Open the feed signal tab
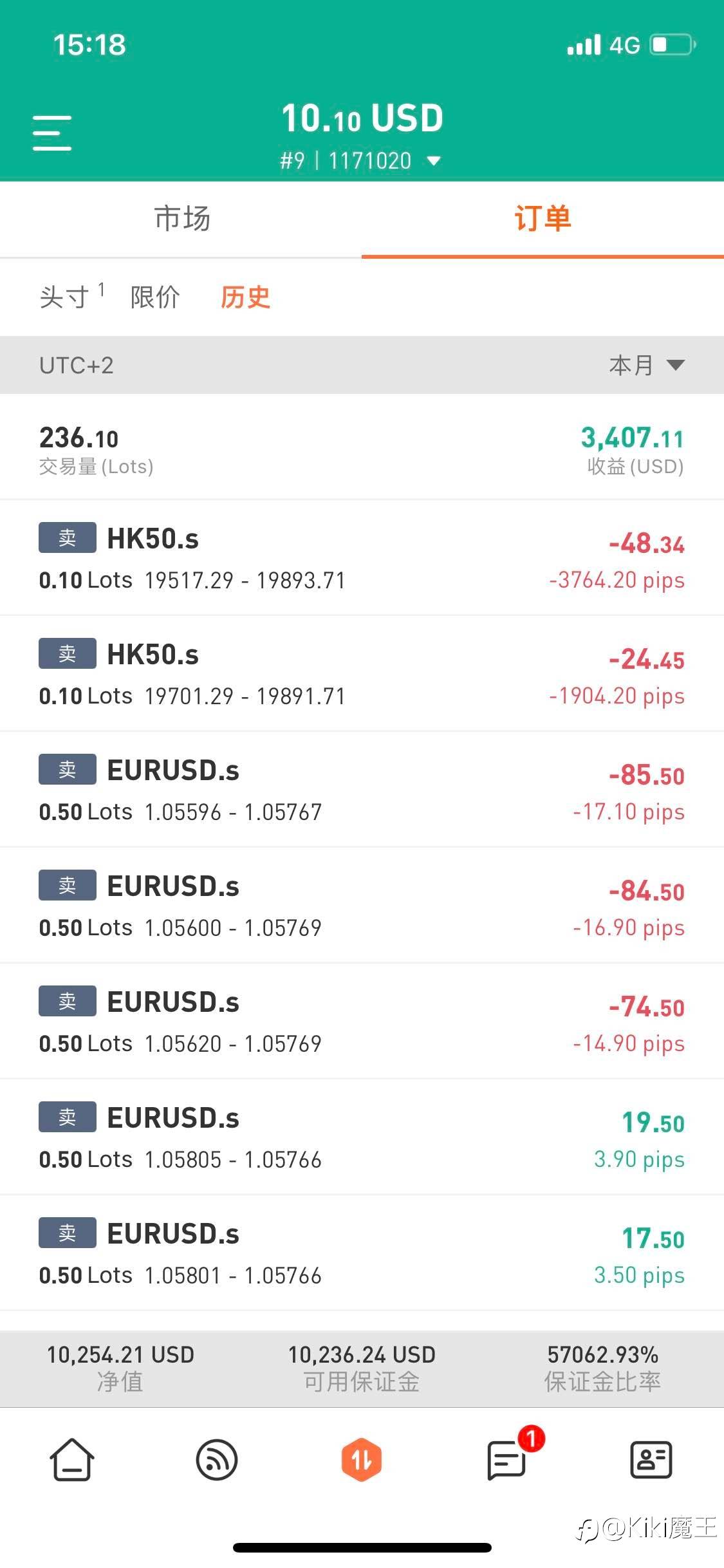The height and width of the screenshot is (1568, 724). [x=217, y=1460]
